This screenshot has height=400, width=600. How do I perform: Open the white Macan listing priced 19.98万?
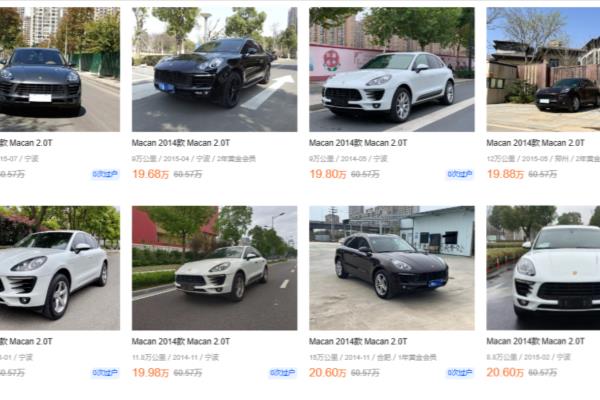pos(214,268)
